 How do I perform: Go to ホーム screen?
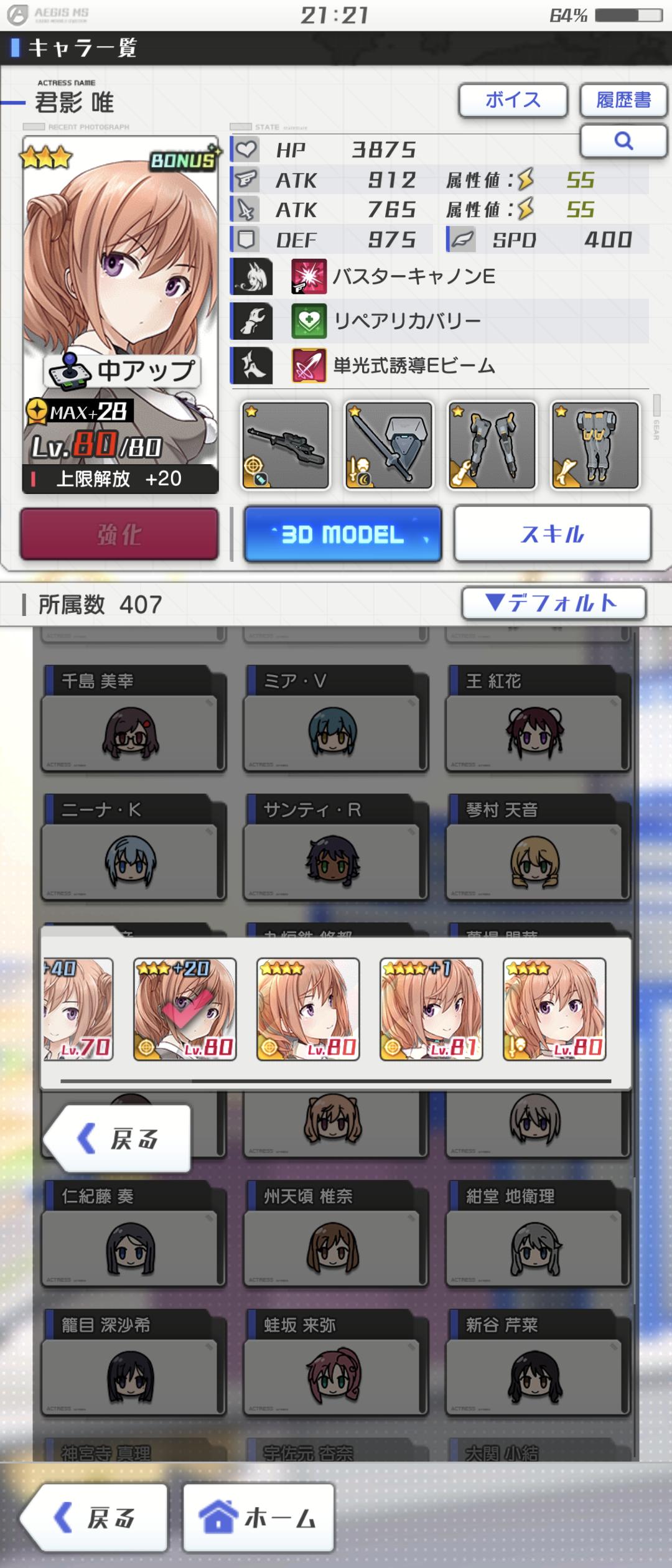pyautogui.click(x=258, y=1518)
